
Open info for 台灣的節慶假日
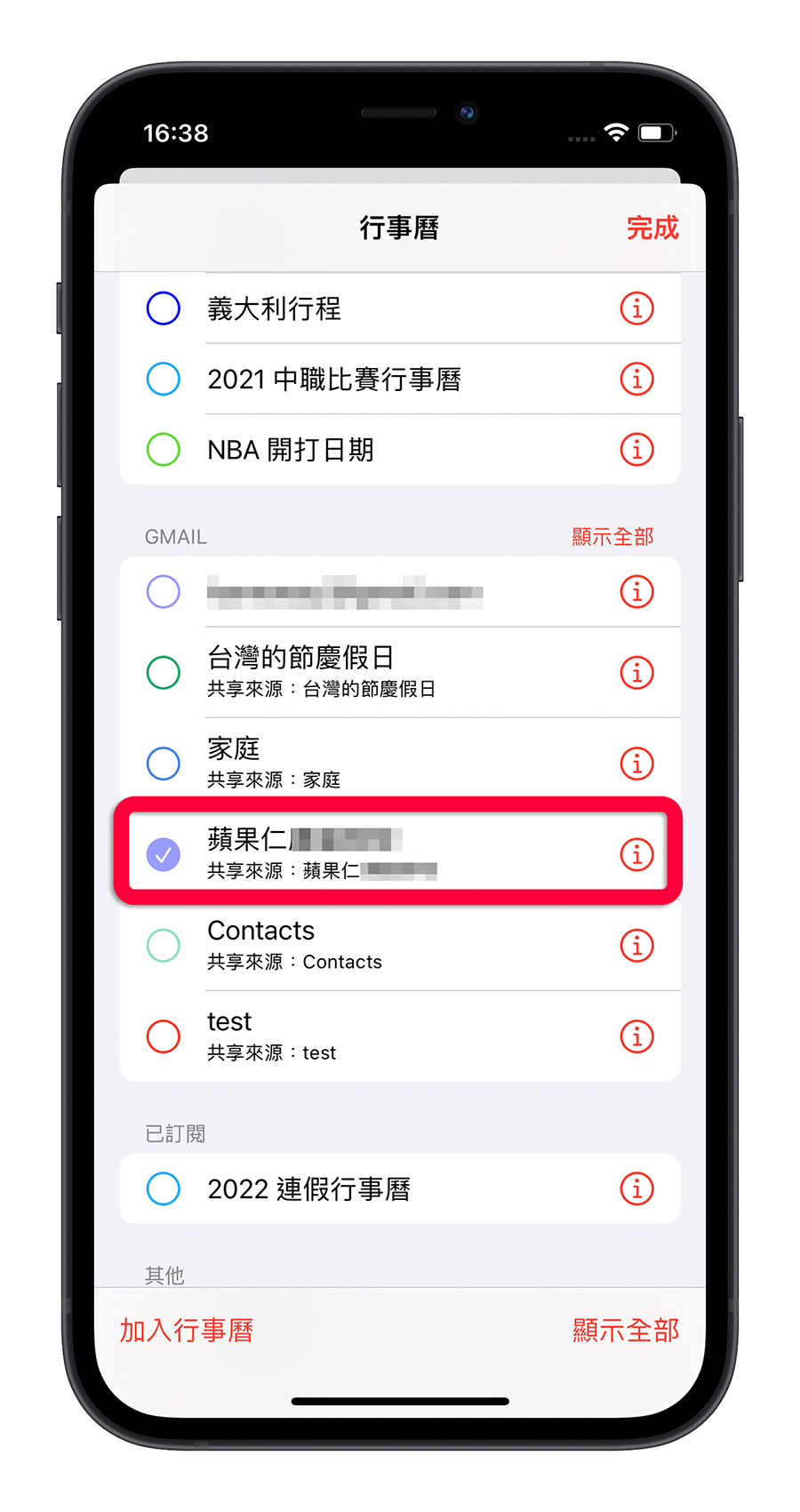point(636,672)
